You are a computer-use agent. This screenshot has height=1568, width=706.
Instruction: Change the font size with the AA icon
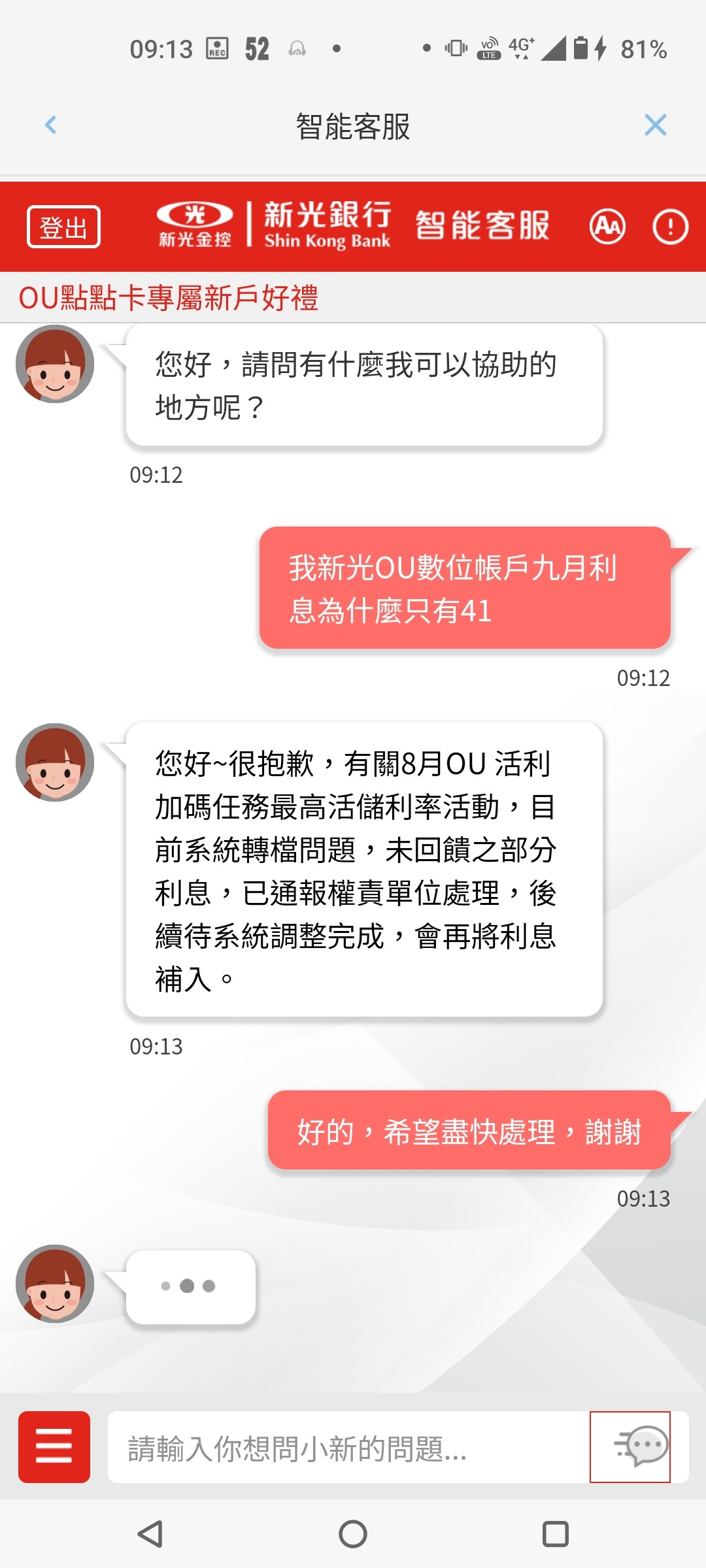pos(607,227)
